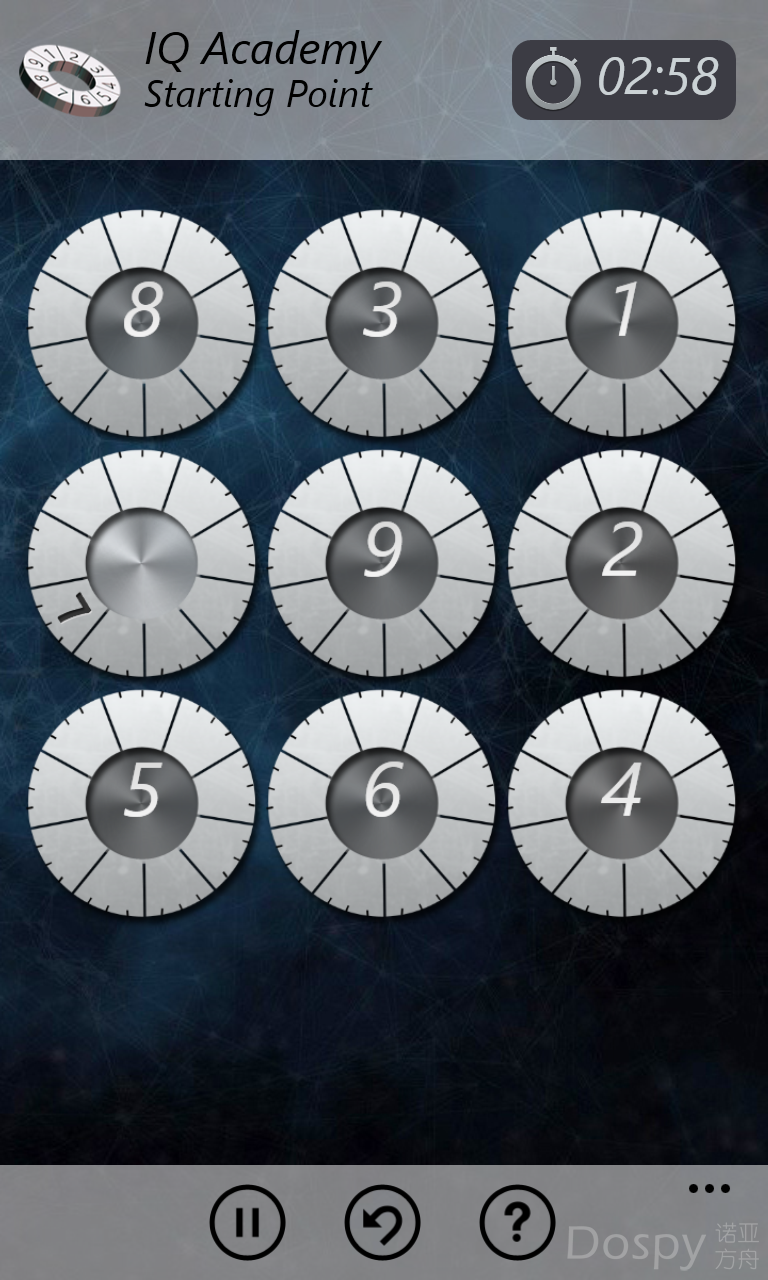Image resolution: width=768 pixels, height=1280 pixels.
Task: Undo the last move
Action: 382,1222
